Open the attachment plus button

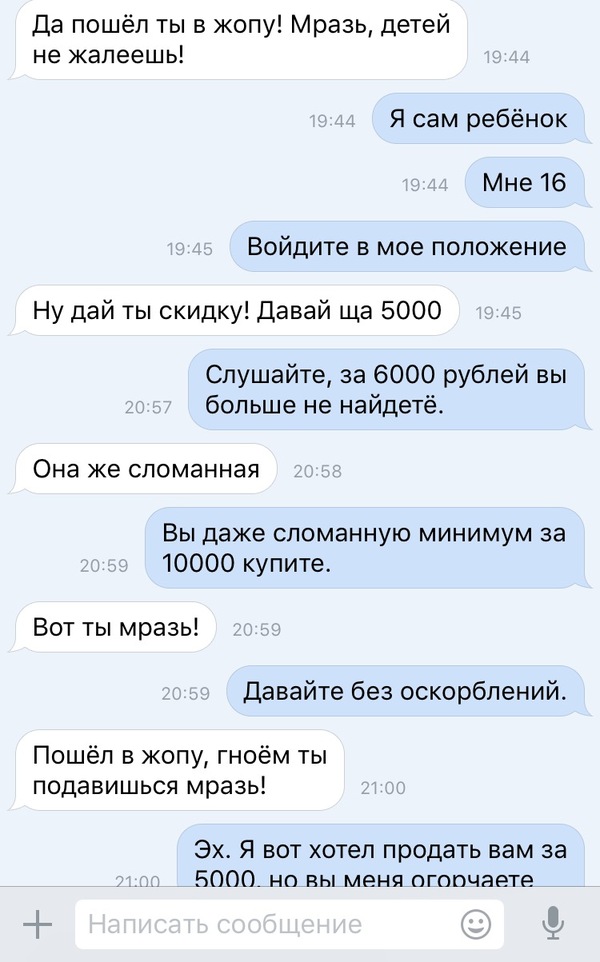37,925
